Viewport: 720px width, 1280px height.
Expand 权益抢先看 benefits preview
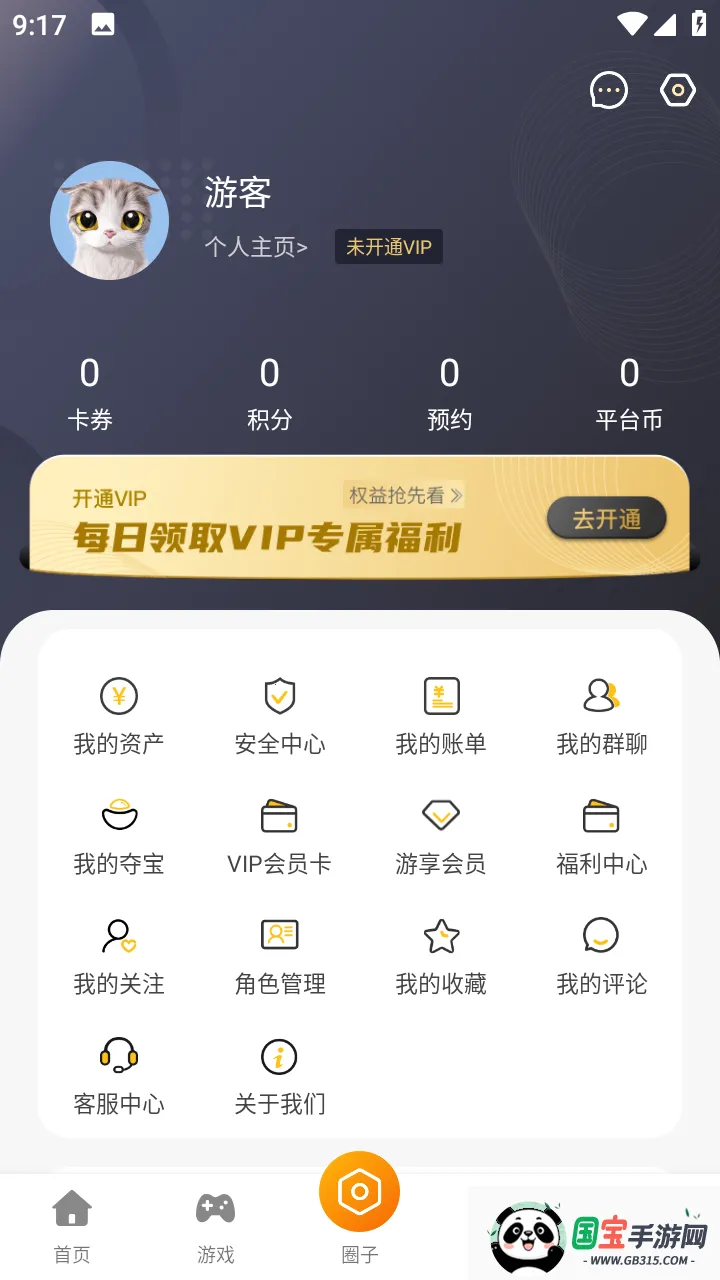tap(404, 495)
